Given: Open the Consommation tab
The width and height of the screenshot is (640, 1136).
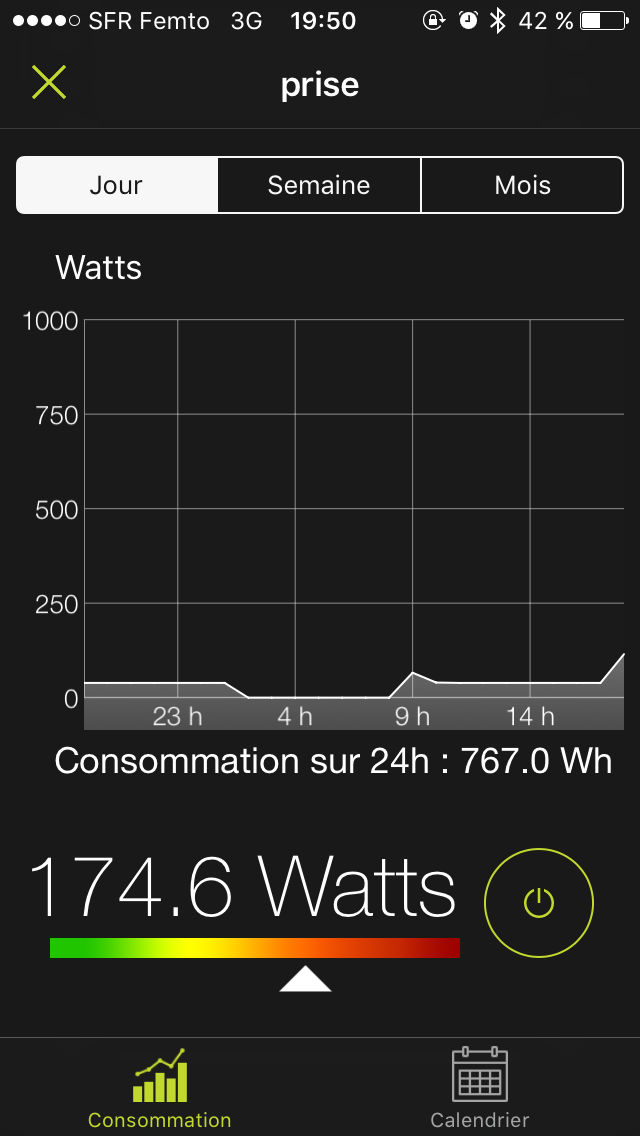Looking at the screenshot, I should coord(160,1088).
